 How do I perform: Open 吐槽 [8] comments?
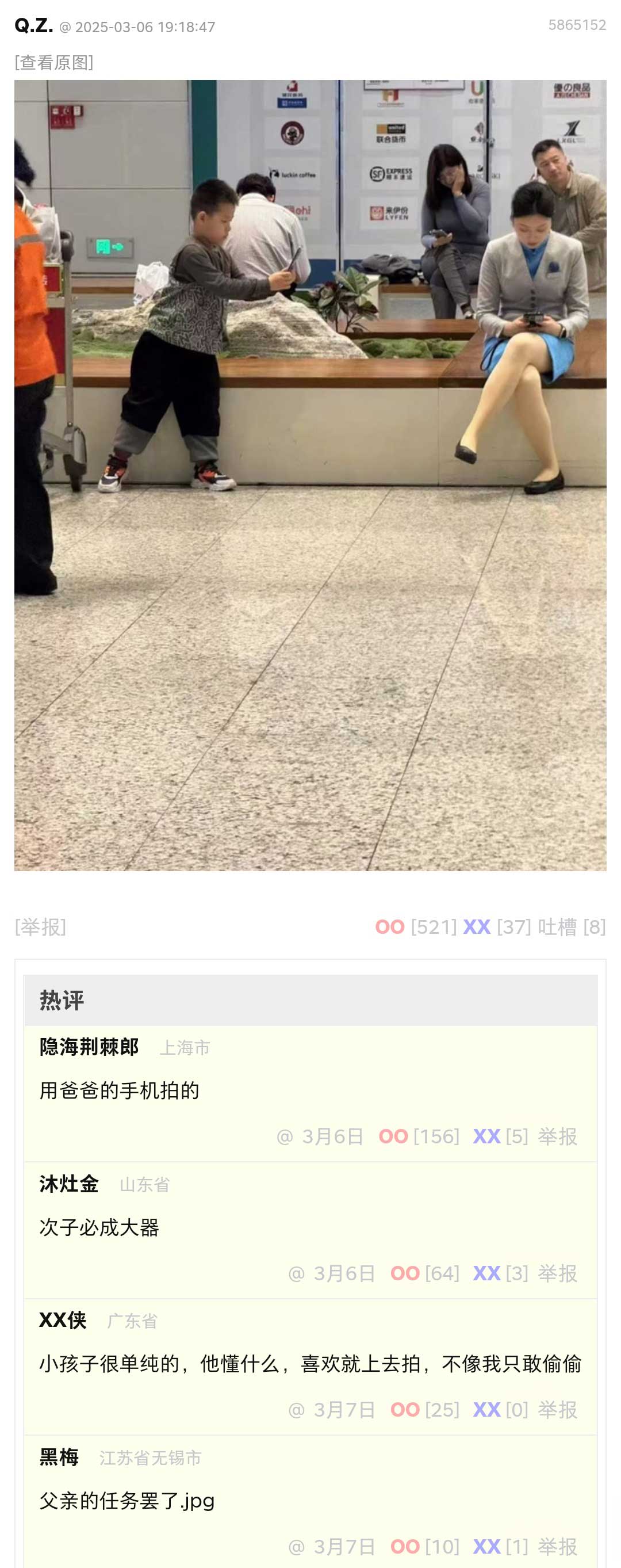coord(570,927)
